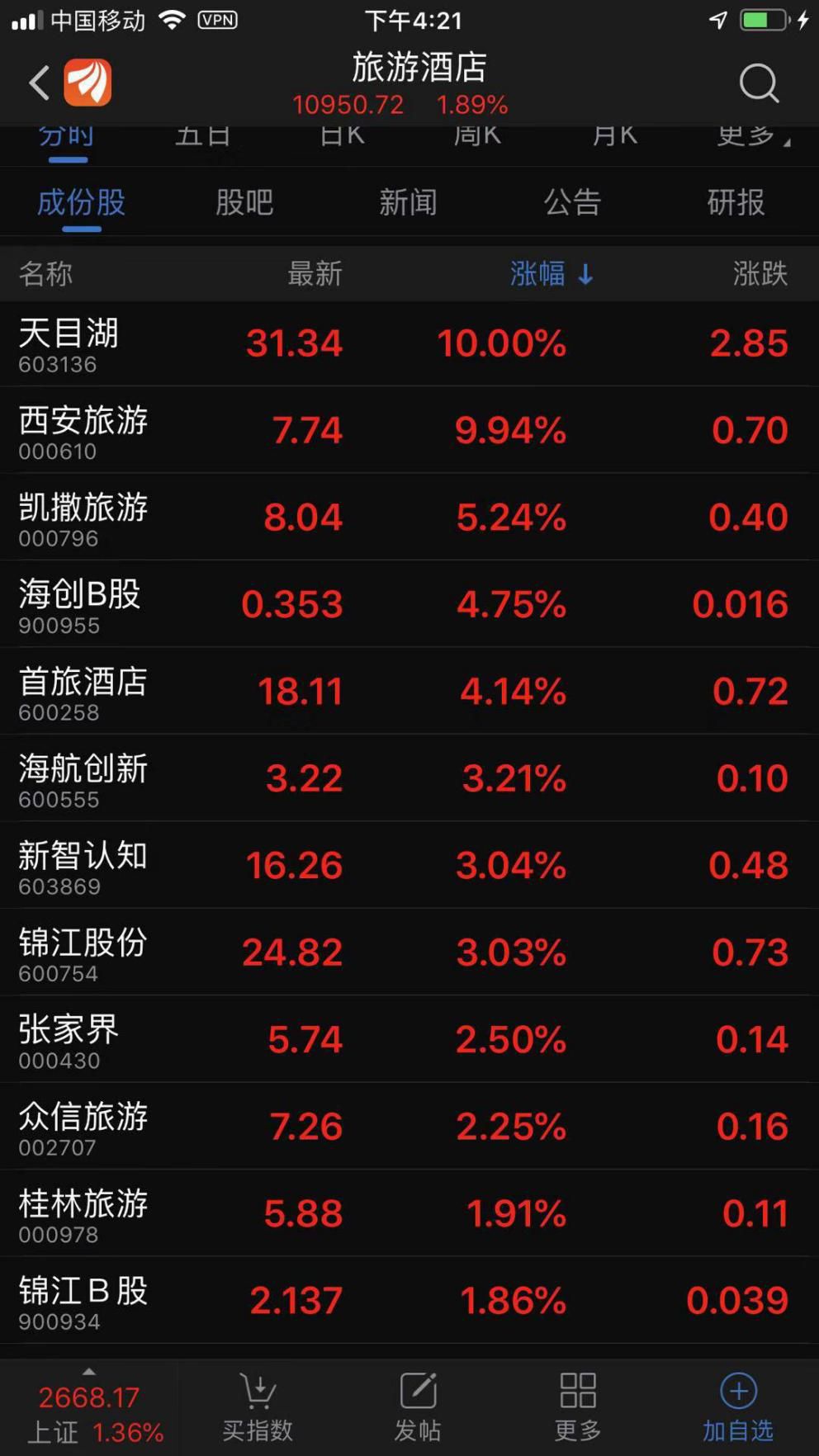Viewport: 819px width, 1456px height.
Task: Switch to the 新闻 tab
Action: point(408,202)
